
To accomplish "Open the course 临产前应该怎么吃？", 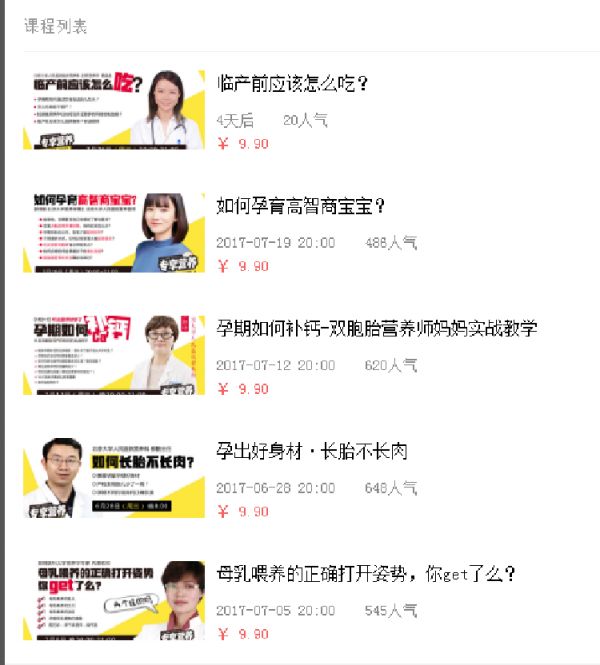I will [293, 84].
